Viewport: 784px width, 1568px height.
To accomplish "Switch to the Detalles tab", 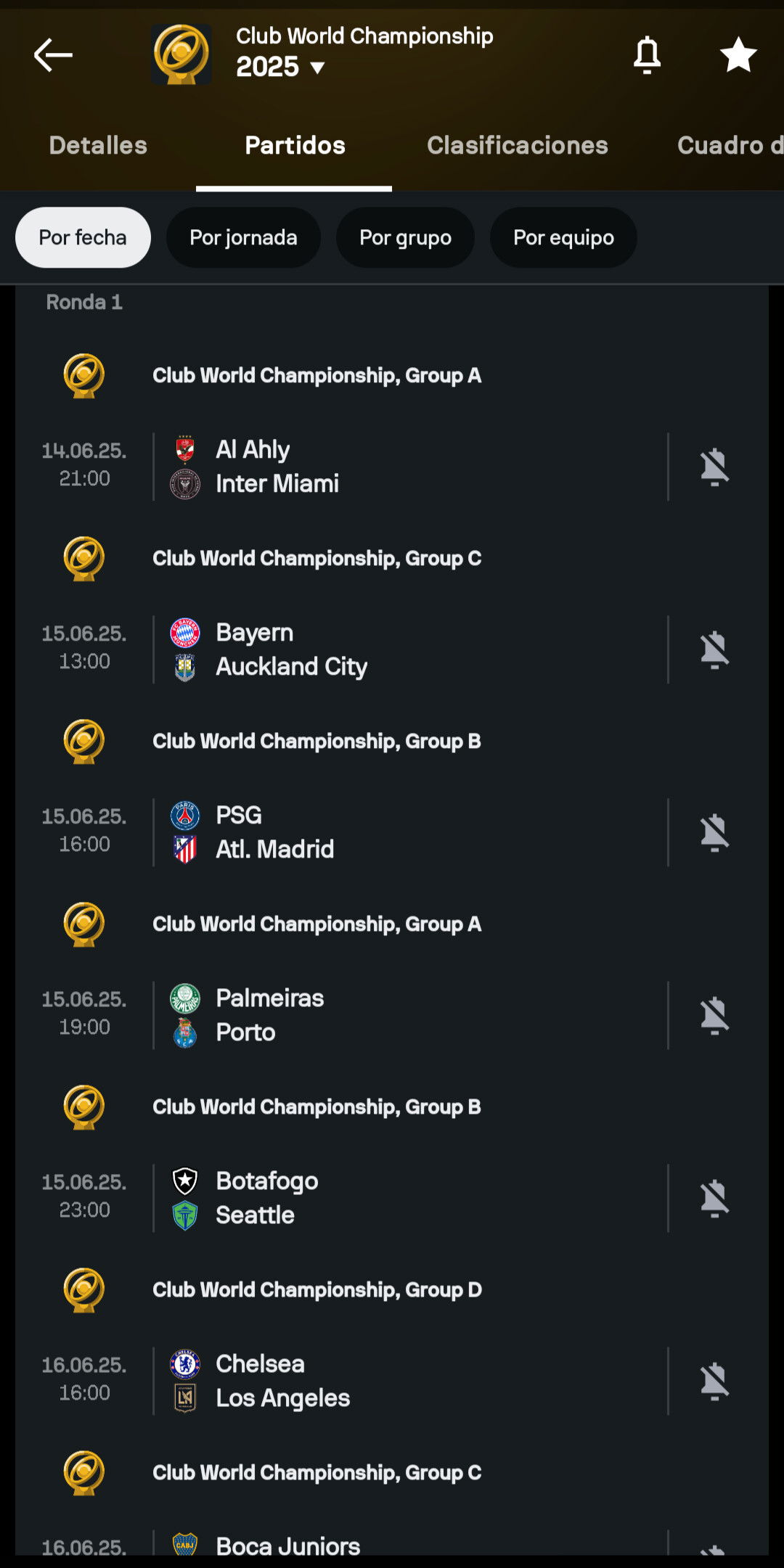I will (98, 145).
